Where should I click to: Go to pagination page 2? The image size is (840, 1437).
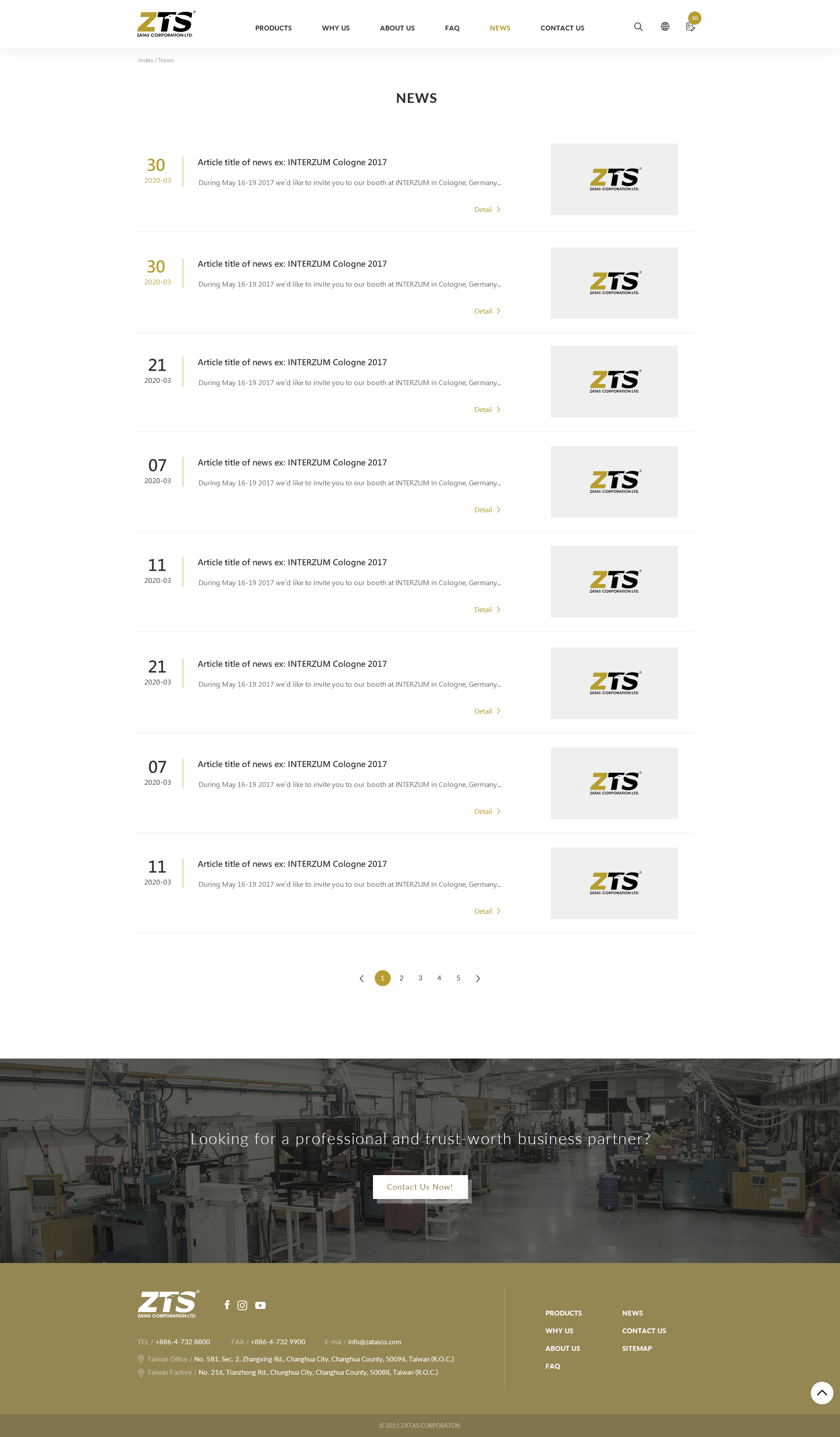coord(401,978)
